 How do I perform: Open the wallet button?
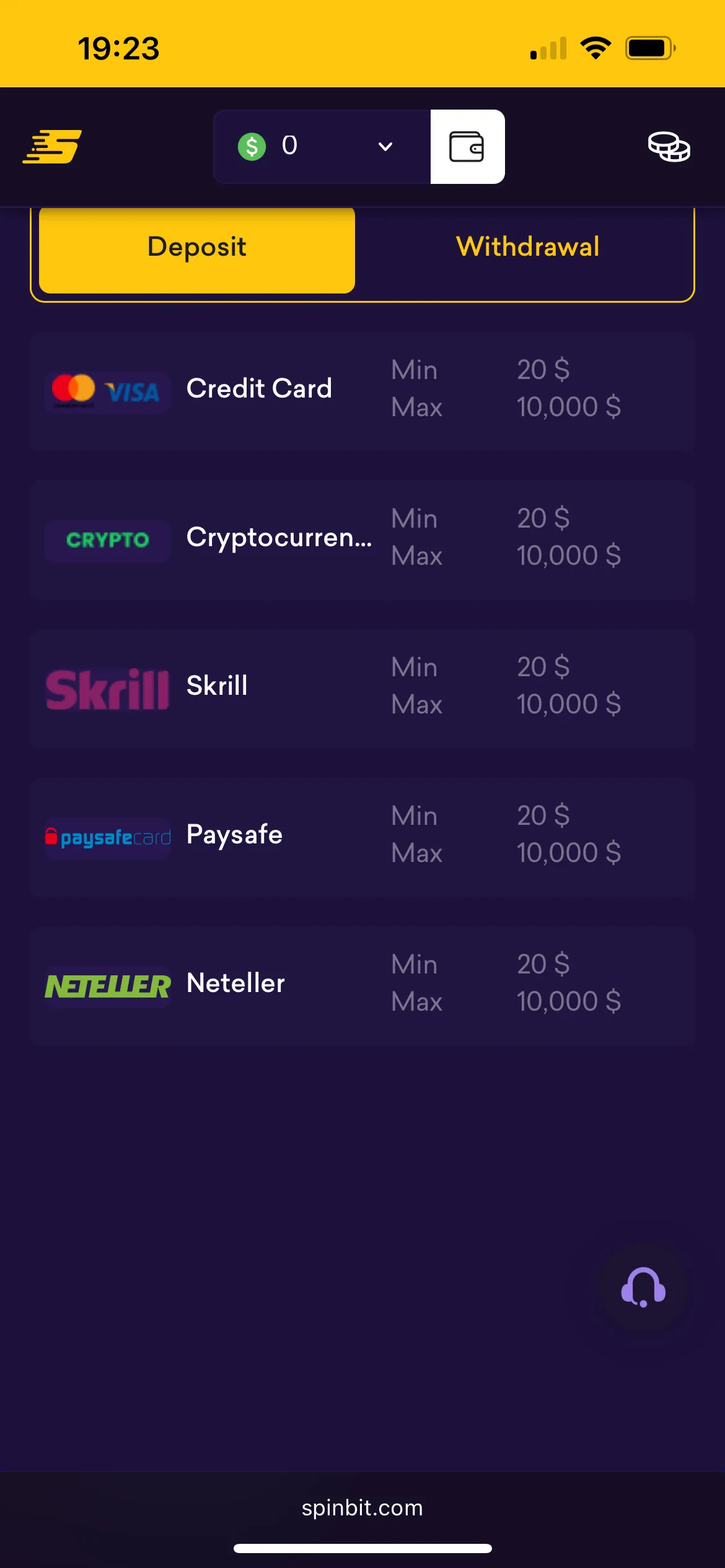coord(467,147)
